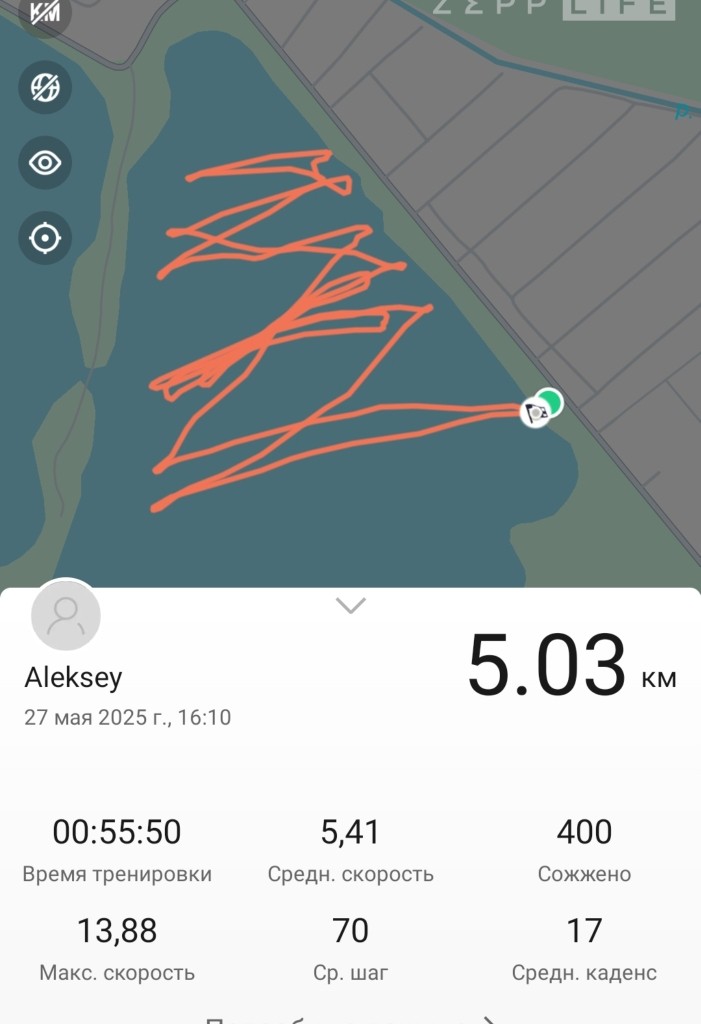Collapse the workout panel with the down chevron
The height and width of the screenshot is (1024, 701).
pos(350,605)
